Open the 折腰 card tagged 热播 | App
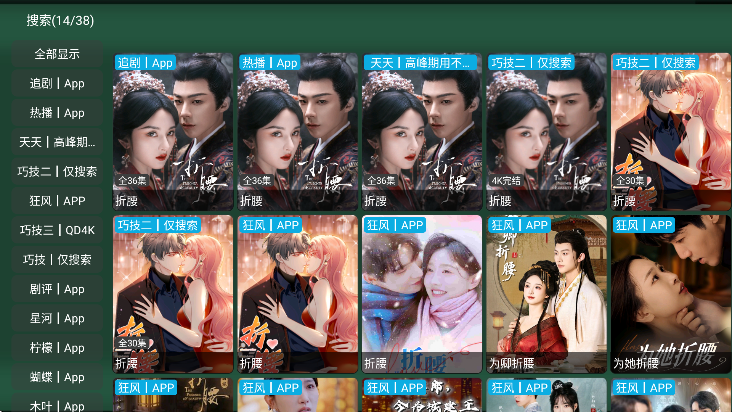The width and height of the screenshot is (732, 412). point(296,130)
